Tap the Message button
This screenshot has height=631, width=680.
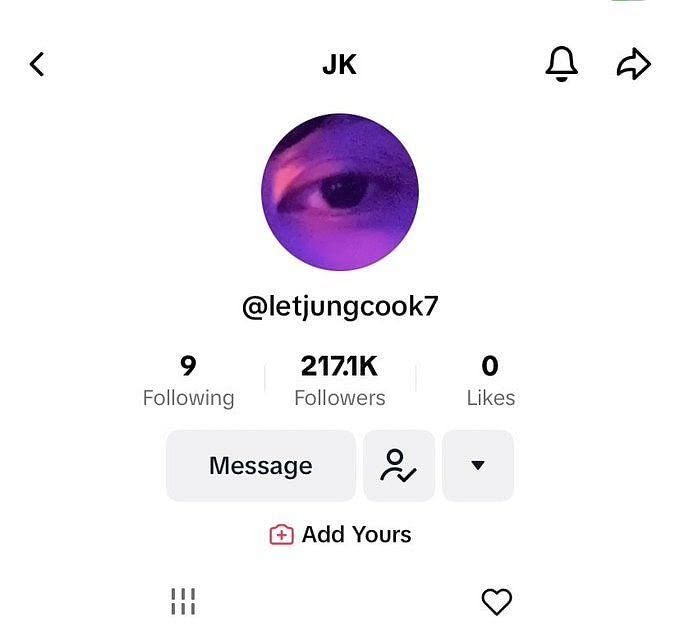(x=260, y=466)
